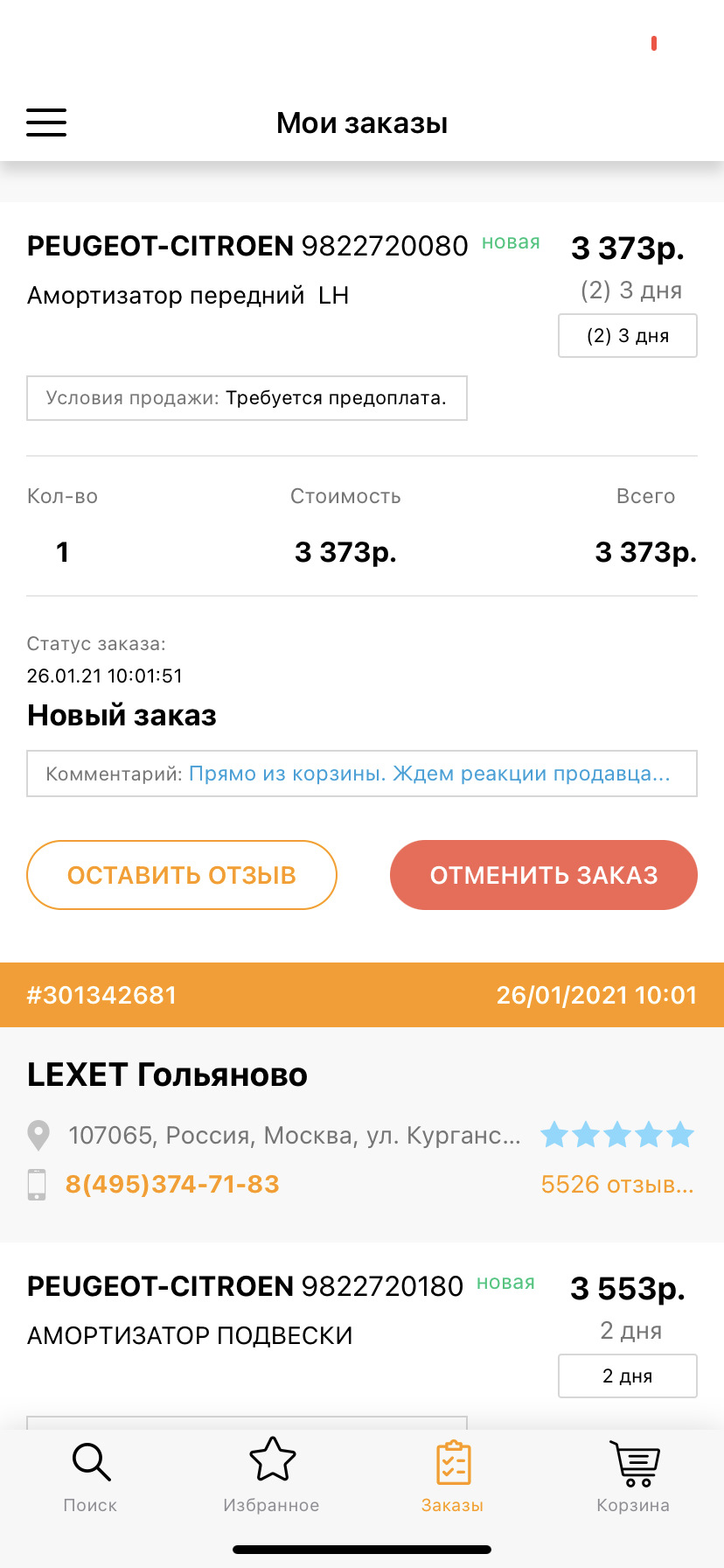Image resolution: width=724 pixels, height=1568 pixels.
Task: Cancel the order with ОТМЕНИТЬ ЗАКАЗ
Action: click(x=543, y=875)
